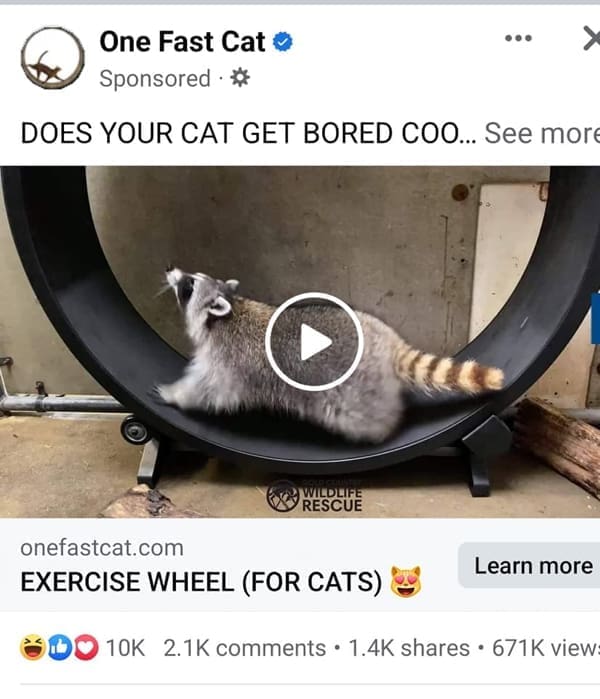Tap the Learn more button
This screenshot has height=699, width=600.
click(x=532, y=566)
